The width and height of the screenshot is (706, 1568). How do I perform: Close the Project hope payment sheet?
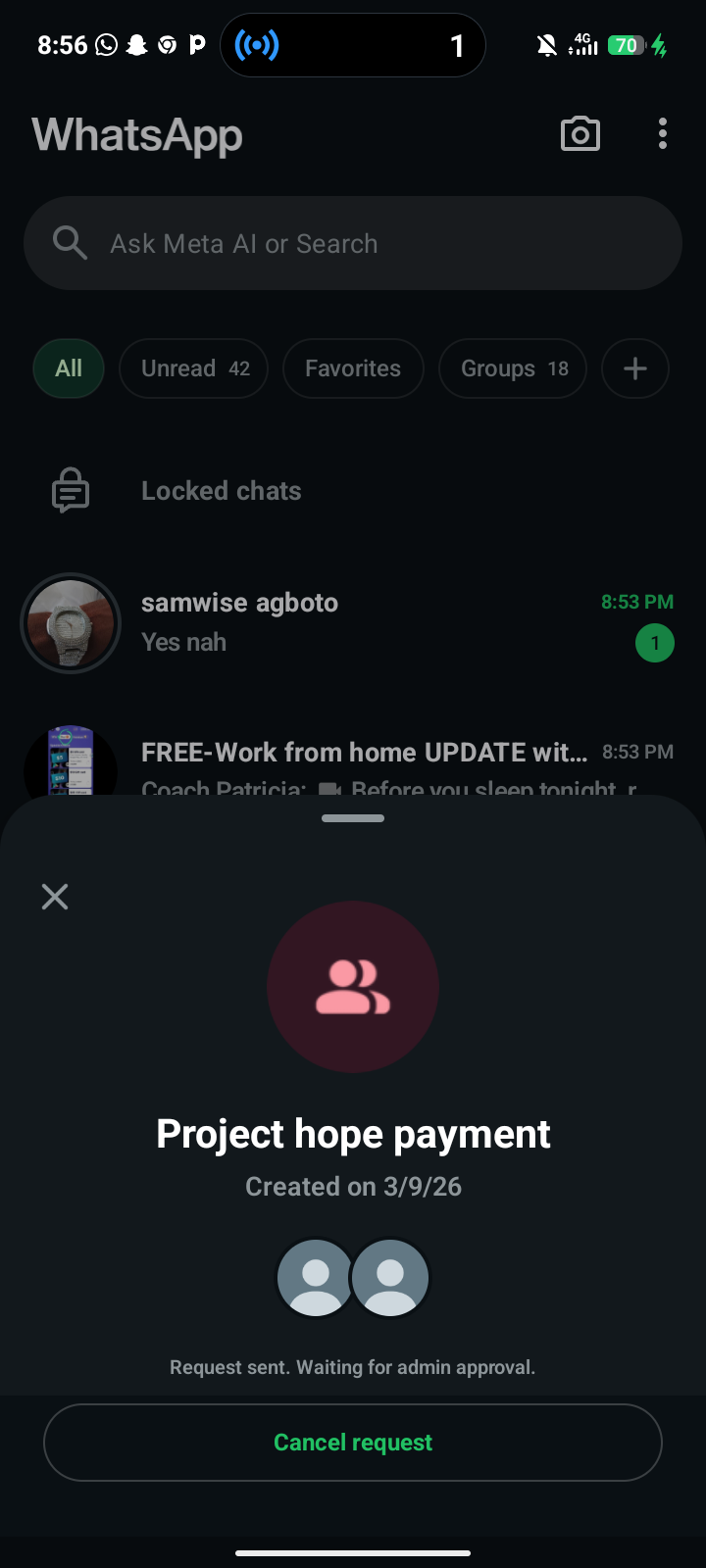[x=55, y=896]
